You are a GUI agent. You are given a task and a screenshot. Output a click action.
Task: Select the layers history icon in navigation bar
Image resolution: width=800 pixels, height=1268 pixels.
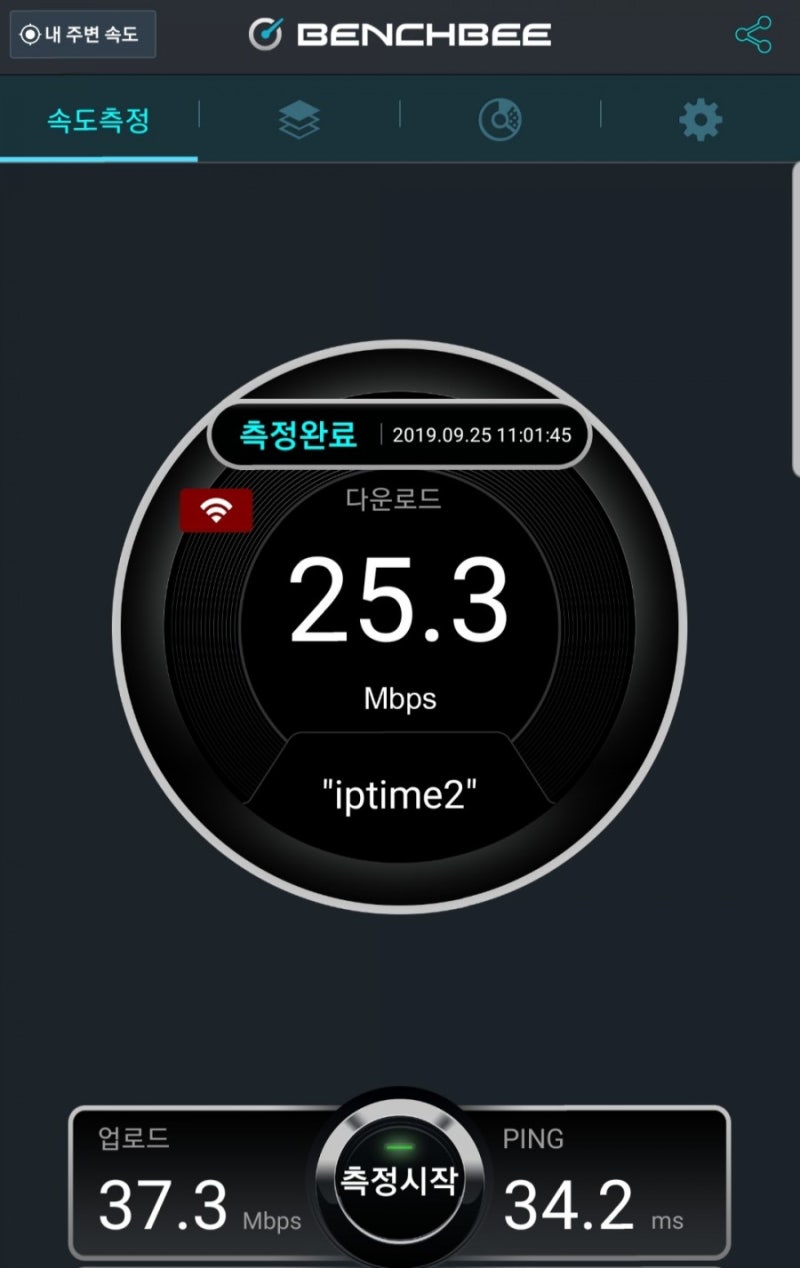(299, 118)
